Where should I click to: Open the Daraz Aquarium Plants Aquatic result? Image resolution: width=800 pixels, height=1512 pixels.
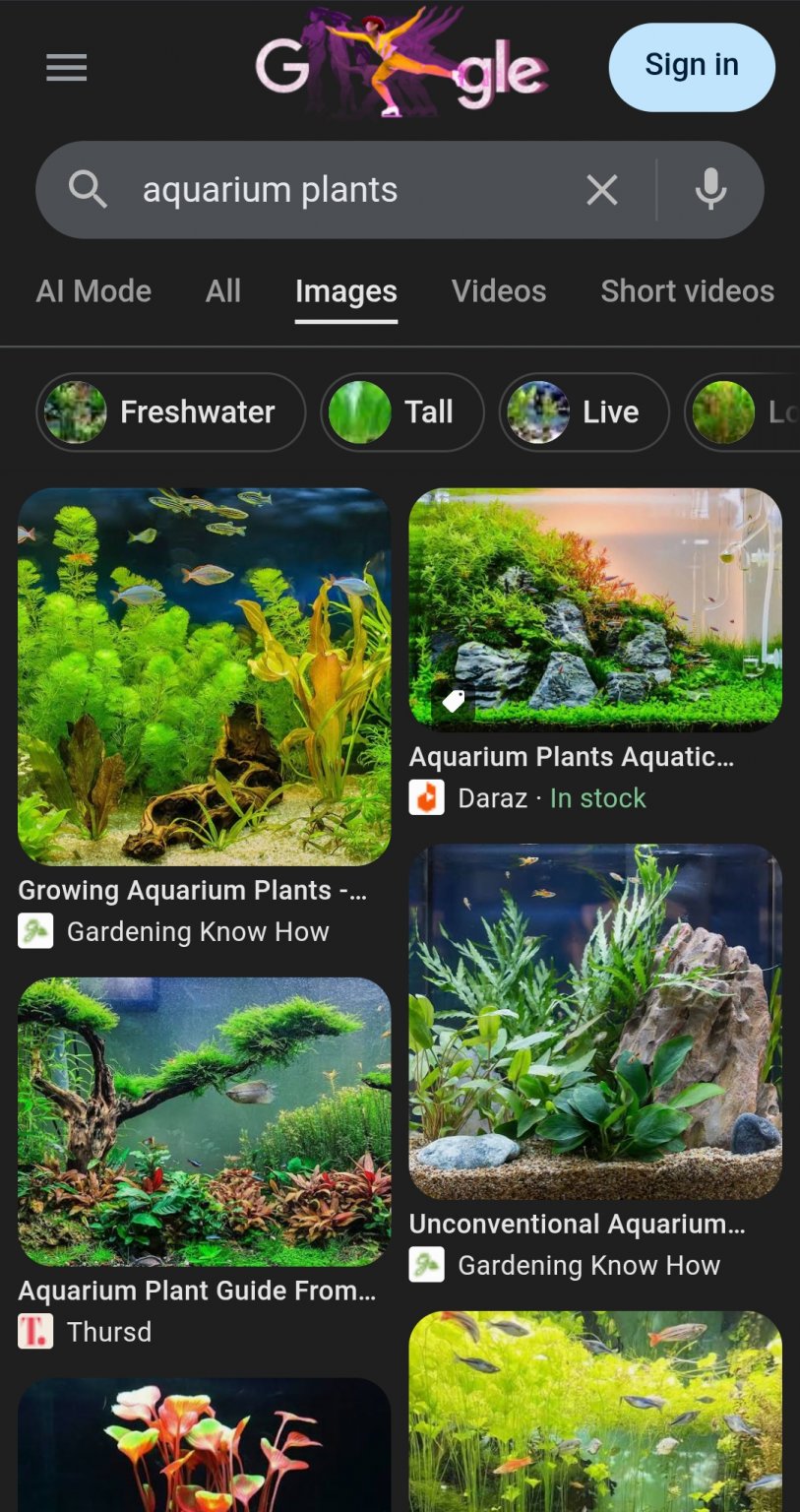594,607
